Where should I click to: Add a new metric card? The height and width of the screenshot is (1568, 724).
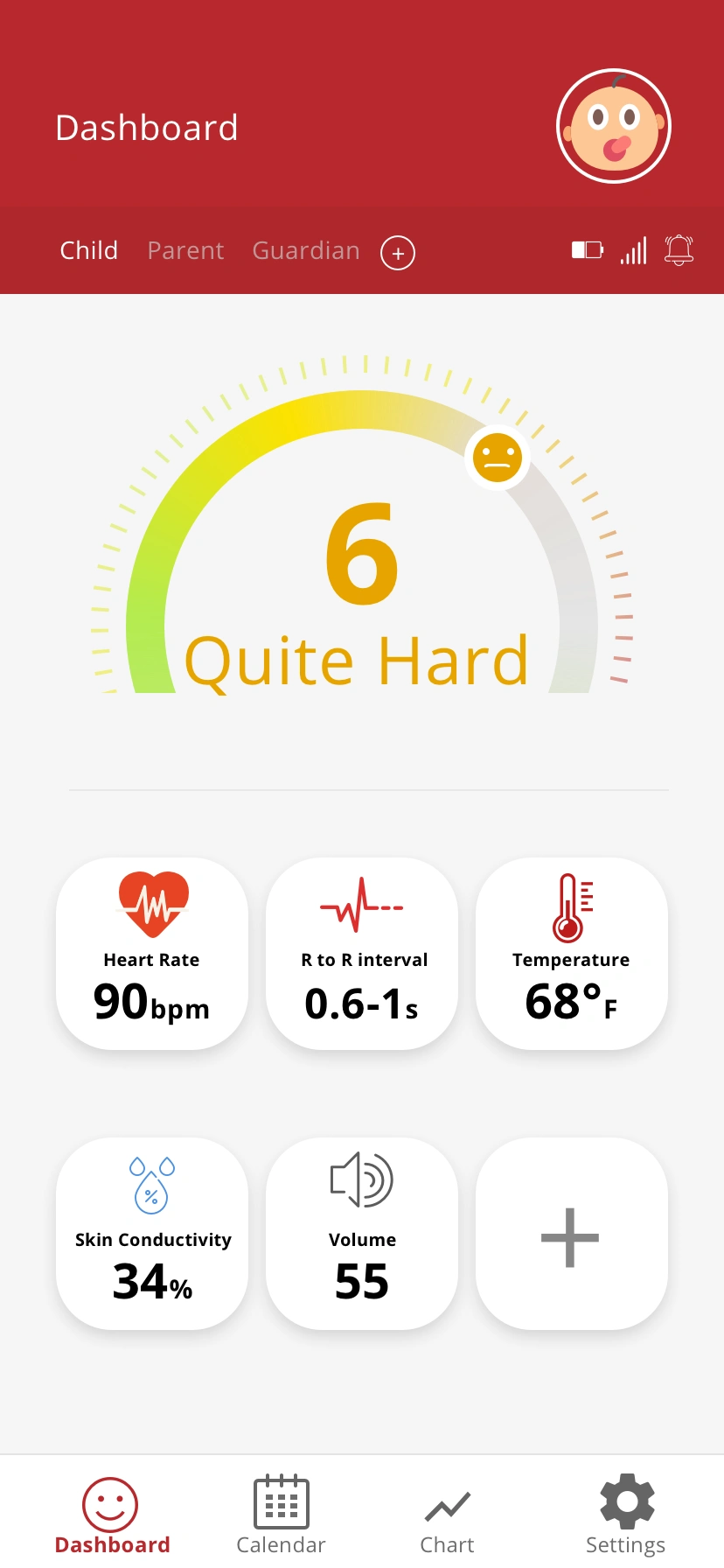click(x=571, y=1235)
